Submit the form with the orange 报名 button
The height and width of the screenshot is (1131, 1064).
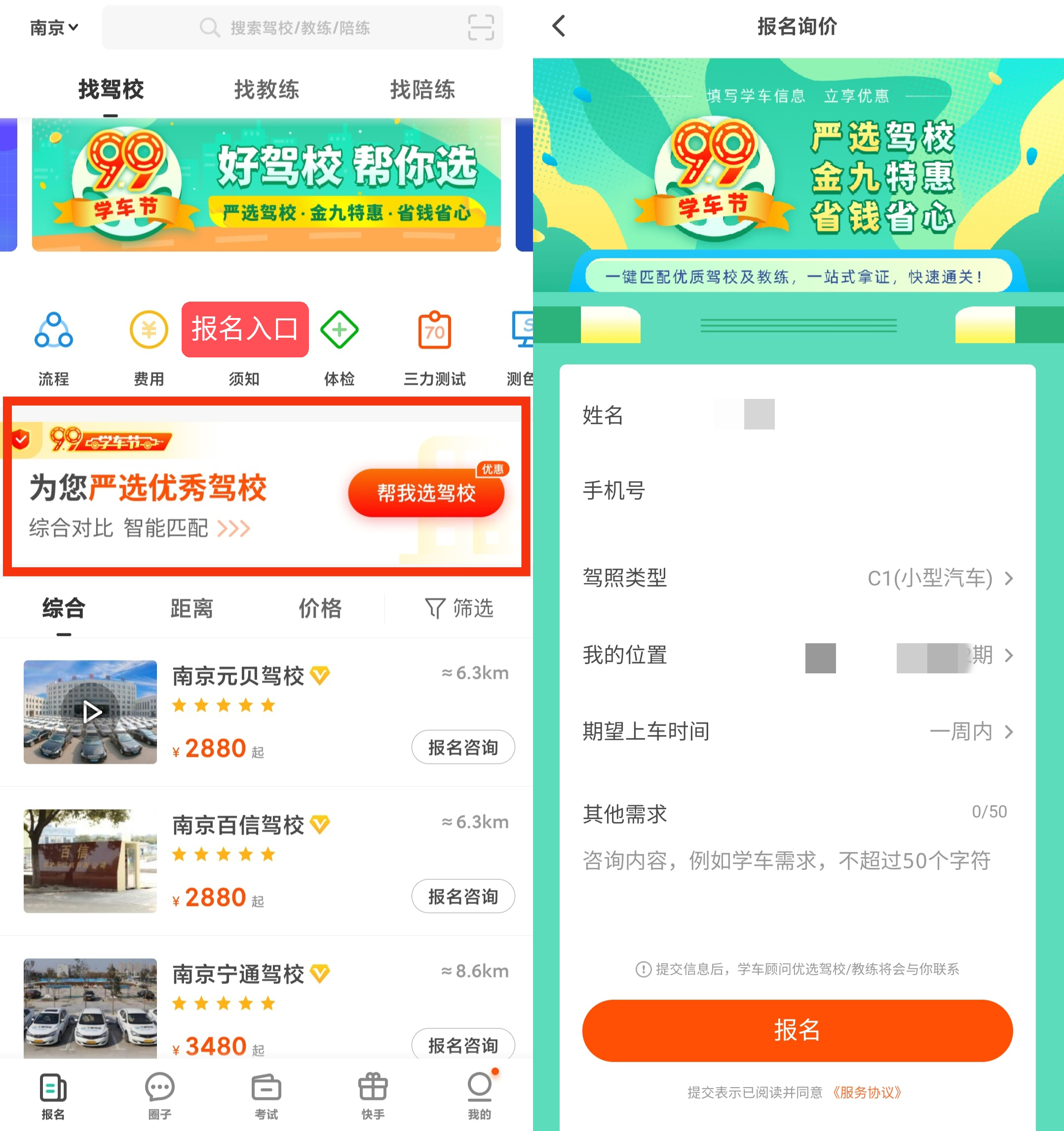pyautogui.click(x=797, y=1030)
